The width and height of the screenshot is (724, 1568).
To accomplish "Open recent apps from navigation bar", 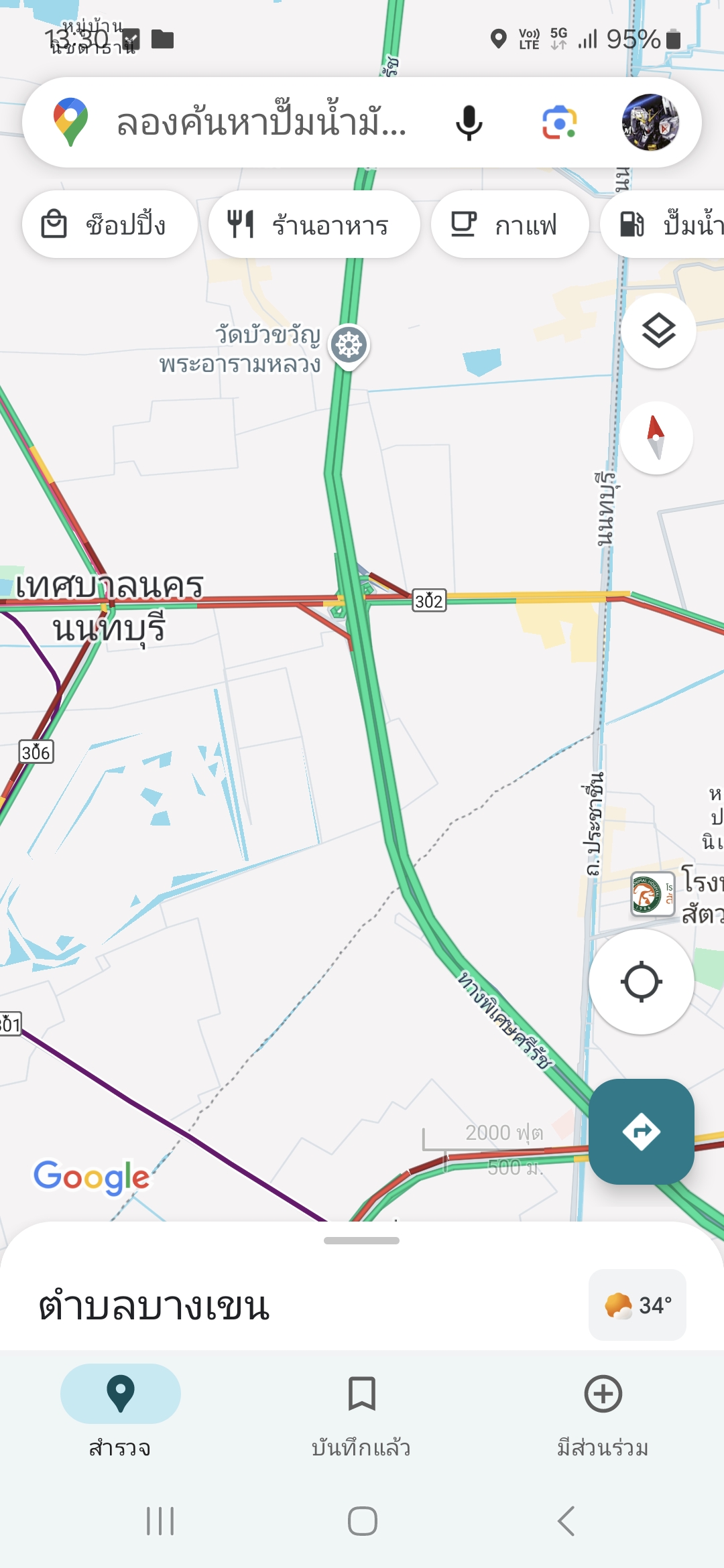I will (x=160, y=1521).
